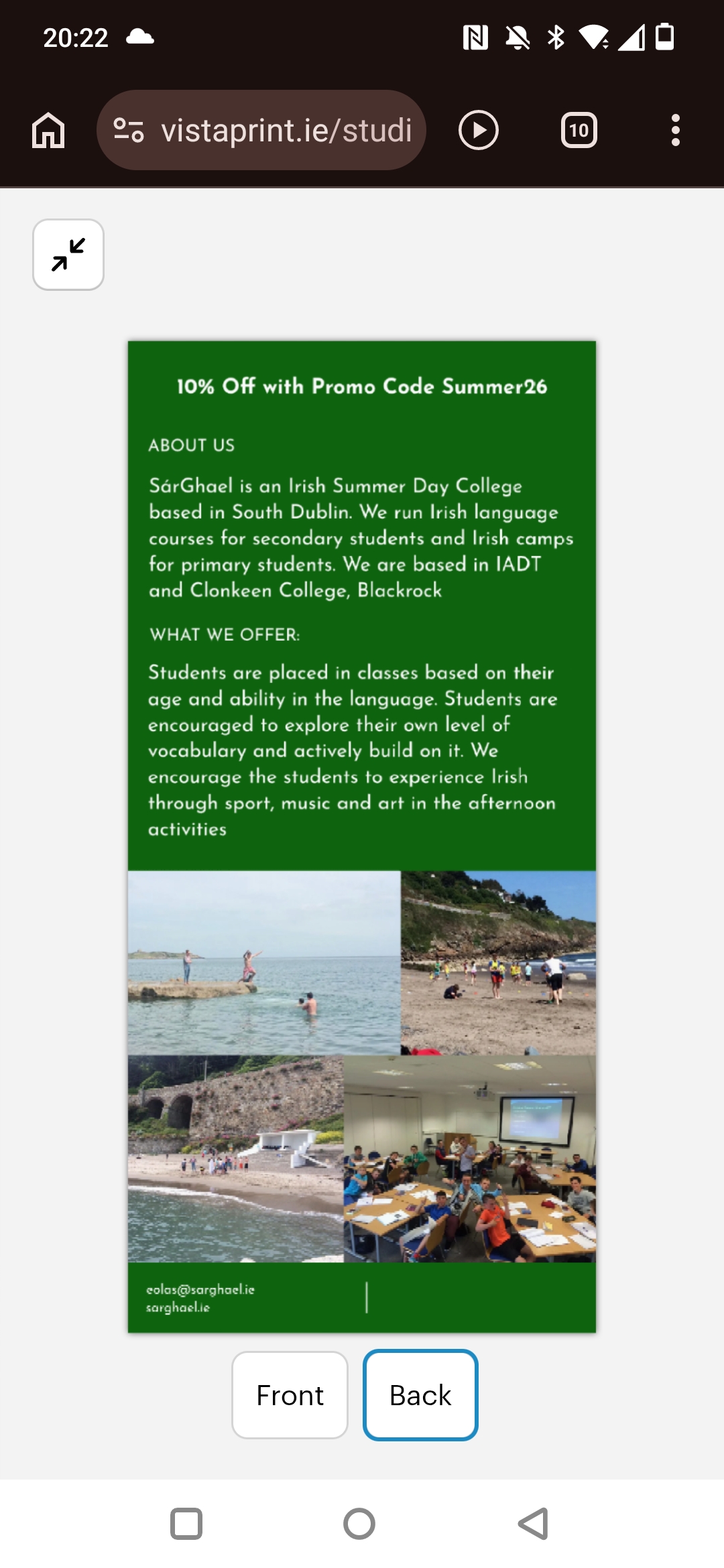
Task: Open the tab switcher showing 10 tabs
Action: [x=579, y=130]
